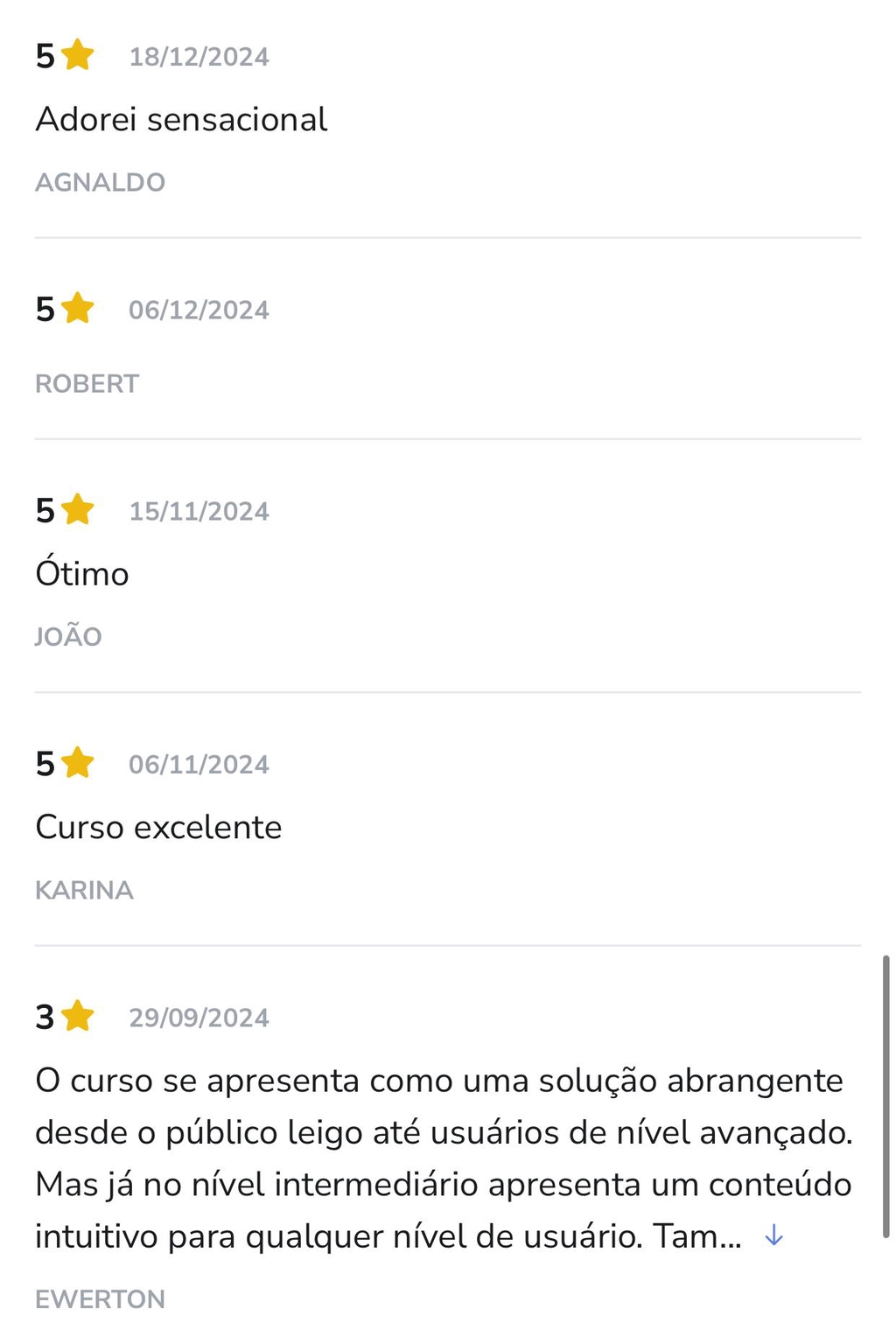
Task: Select the reviewer name ROBERT
Action: click(87, 382)
